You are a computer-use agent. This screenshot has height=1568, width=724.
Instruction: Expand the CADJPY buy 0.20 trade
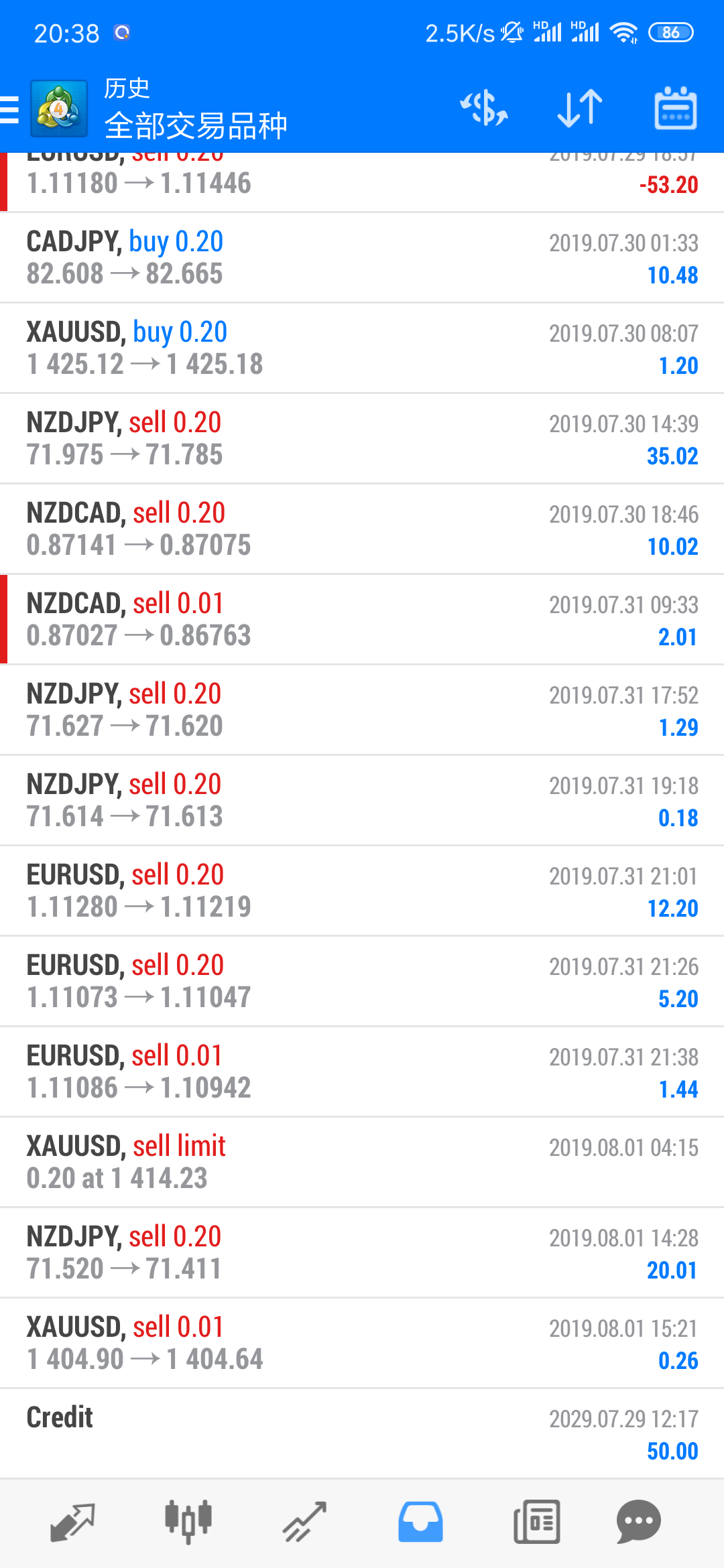coord(362,258)
